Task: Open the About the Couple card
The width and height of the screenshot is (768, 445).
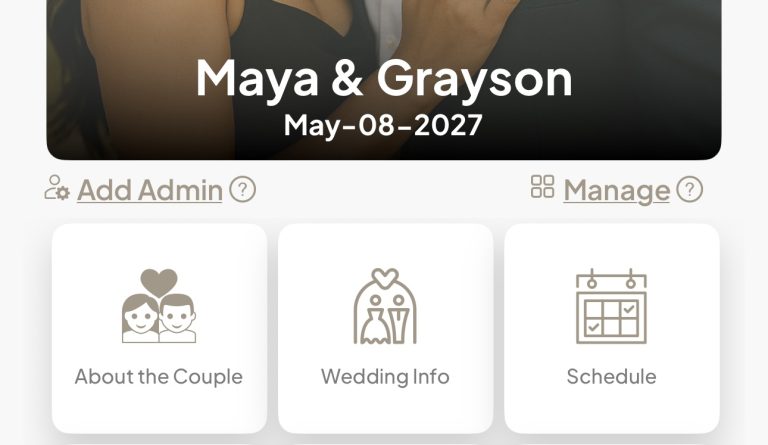Action: tap(159, 328)
